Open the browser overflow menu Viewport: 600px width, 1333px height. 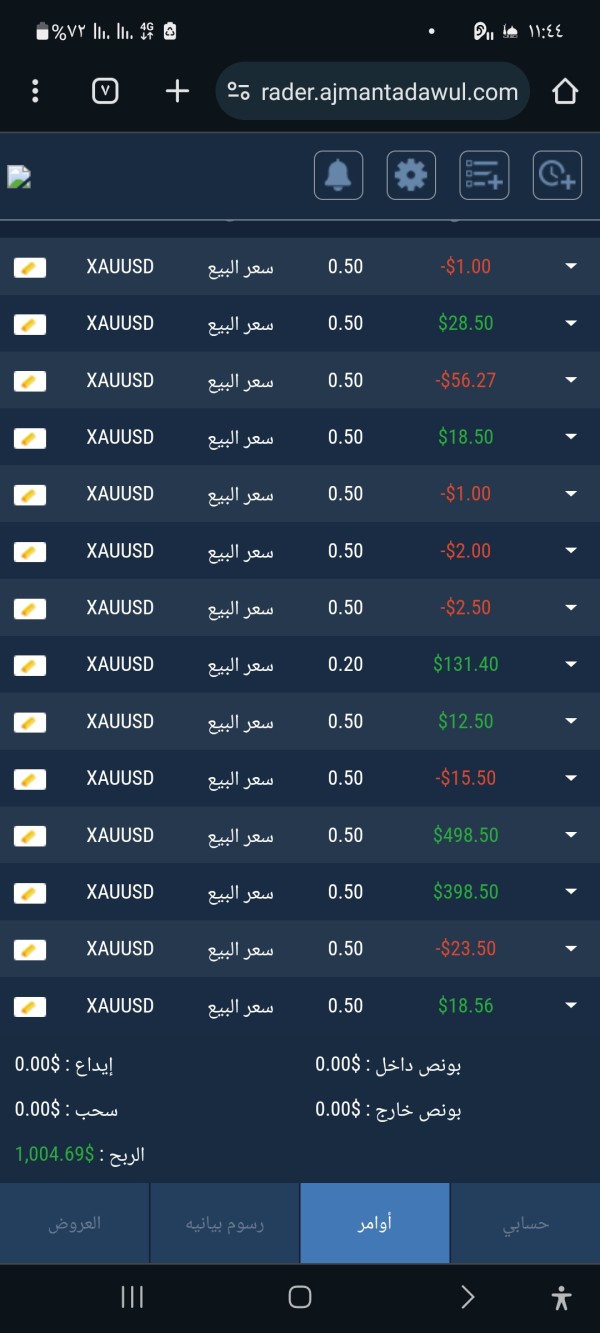35,92
